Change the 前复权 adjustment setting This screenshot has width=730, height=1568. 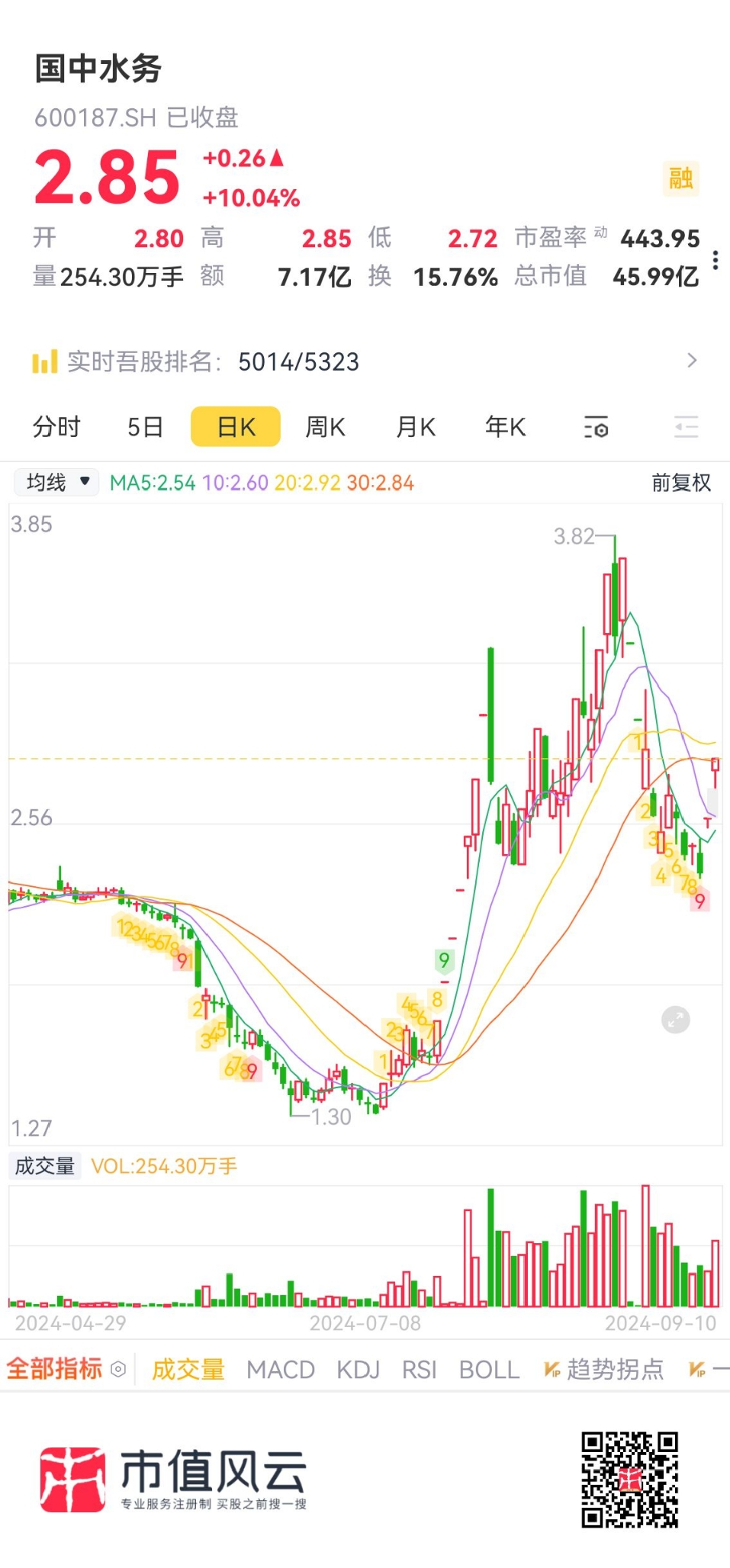(x=680, y=483)
